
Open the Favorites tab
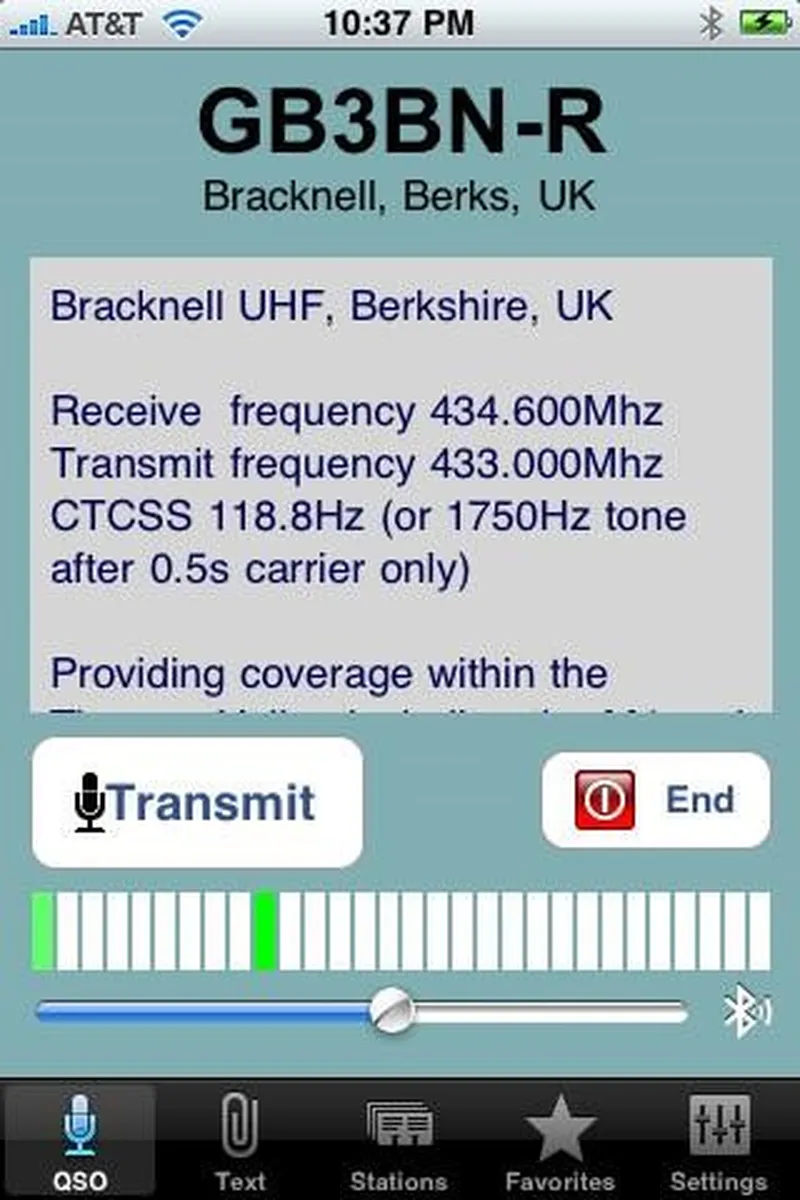coord(560,1140)
